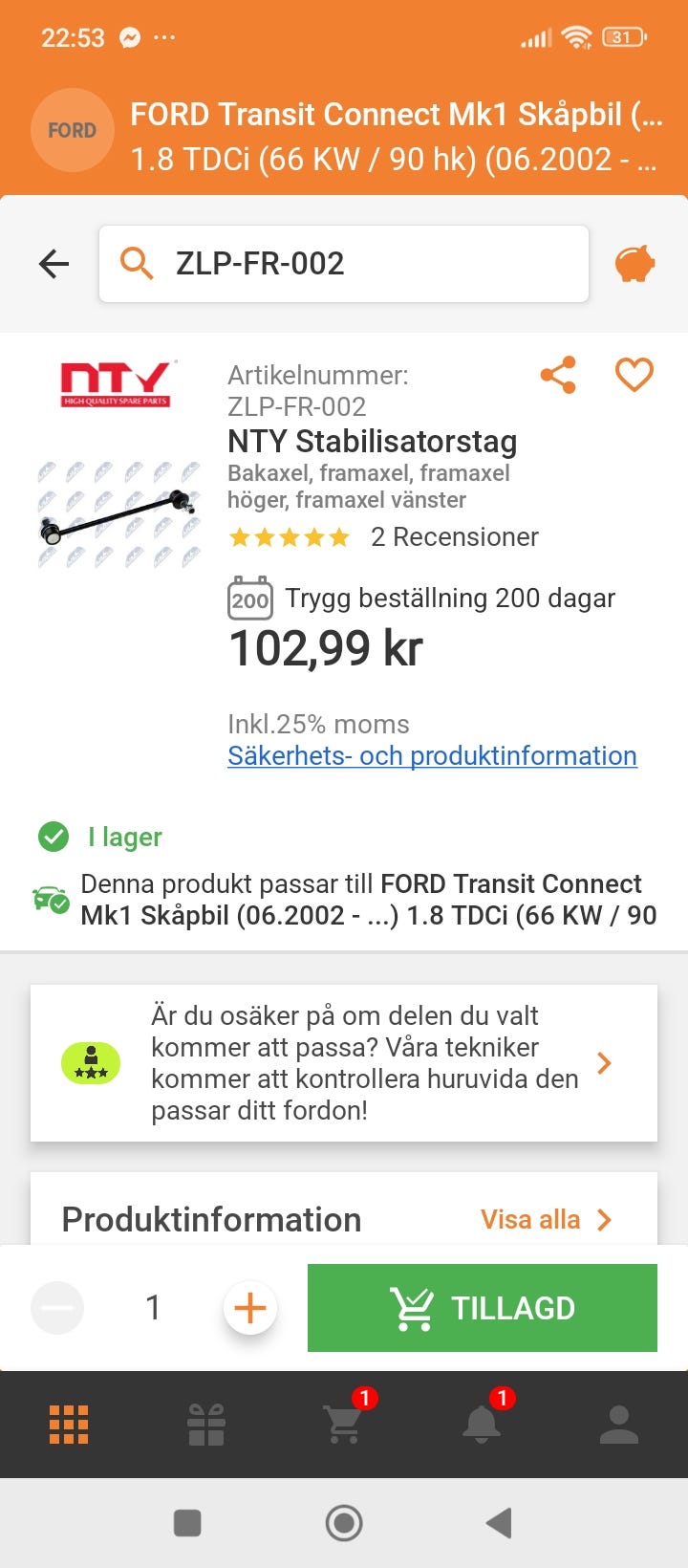The height and width of the screenshot is (1568, 688).
Task: Open the notifications bell tab
Action: (482, 1424)
